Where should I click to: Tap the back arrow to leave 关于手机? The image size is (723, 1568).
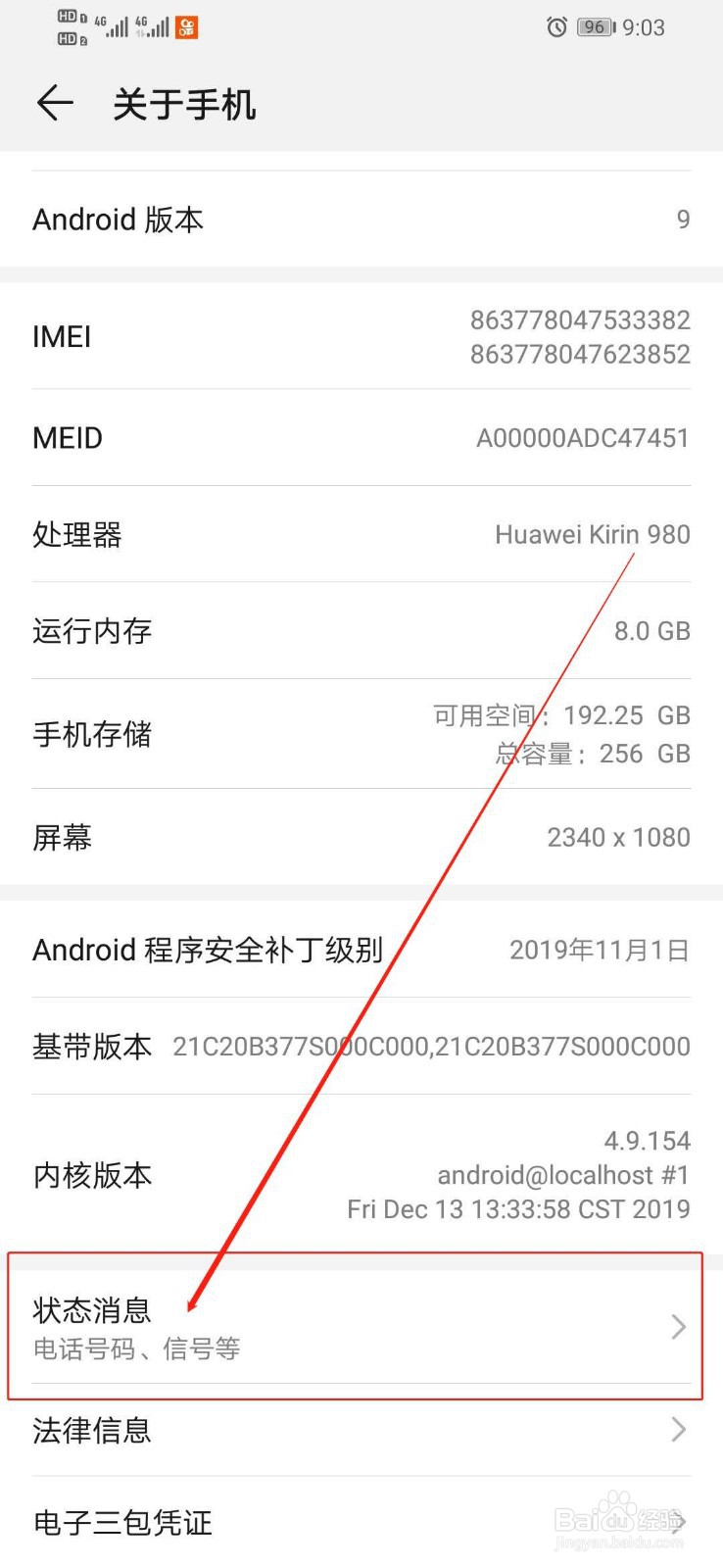(x=54, y=103)
